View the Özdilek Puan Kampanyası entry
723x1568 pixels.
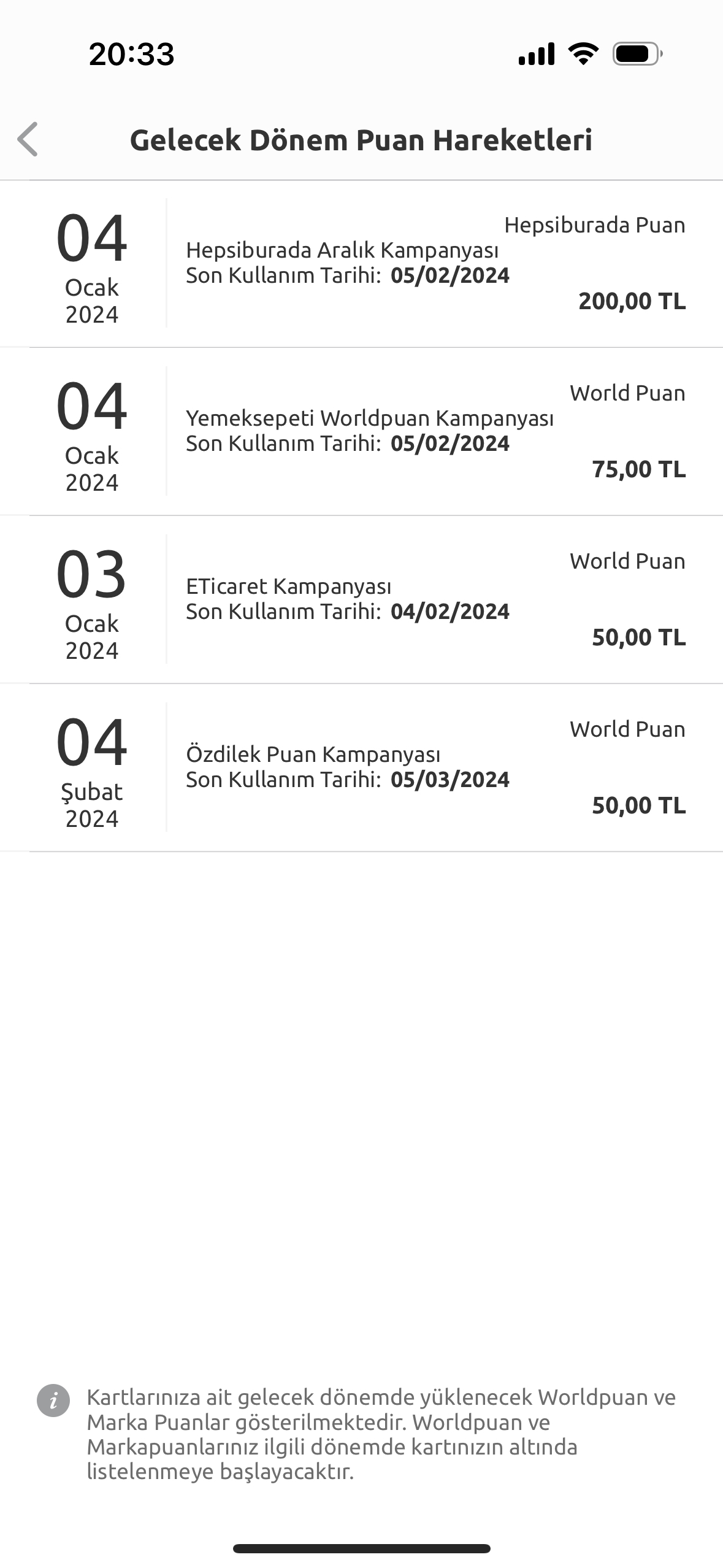(362, 768)
